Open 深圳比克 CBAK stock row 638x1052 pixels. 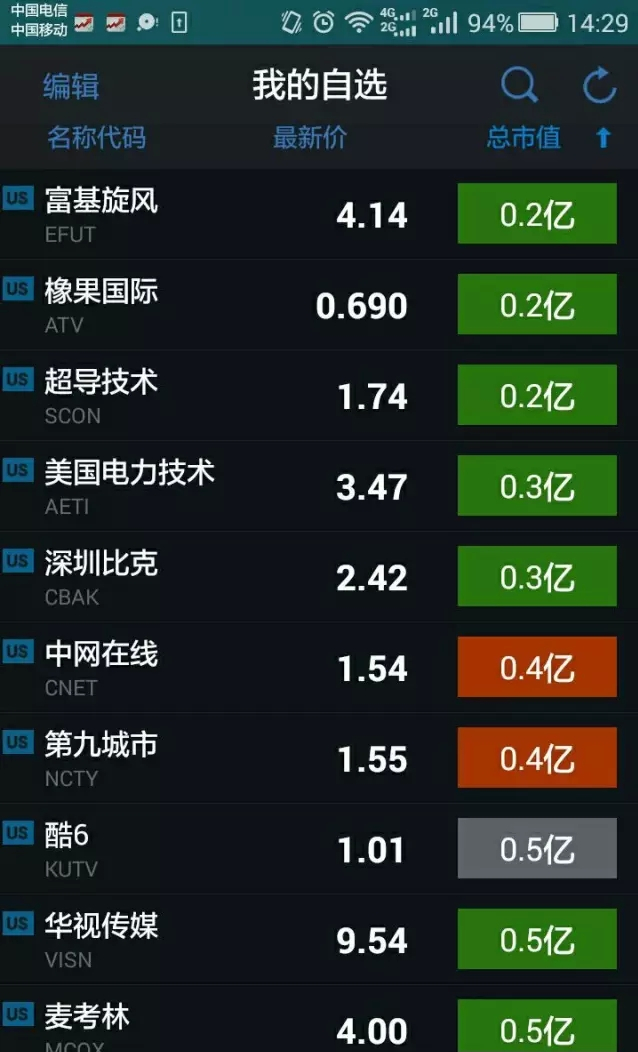tap(319, 577)
